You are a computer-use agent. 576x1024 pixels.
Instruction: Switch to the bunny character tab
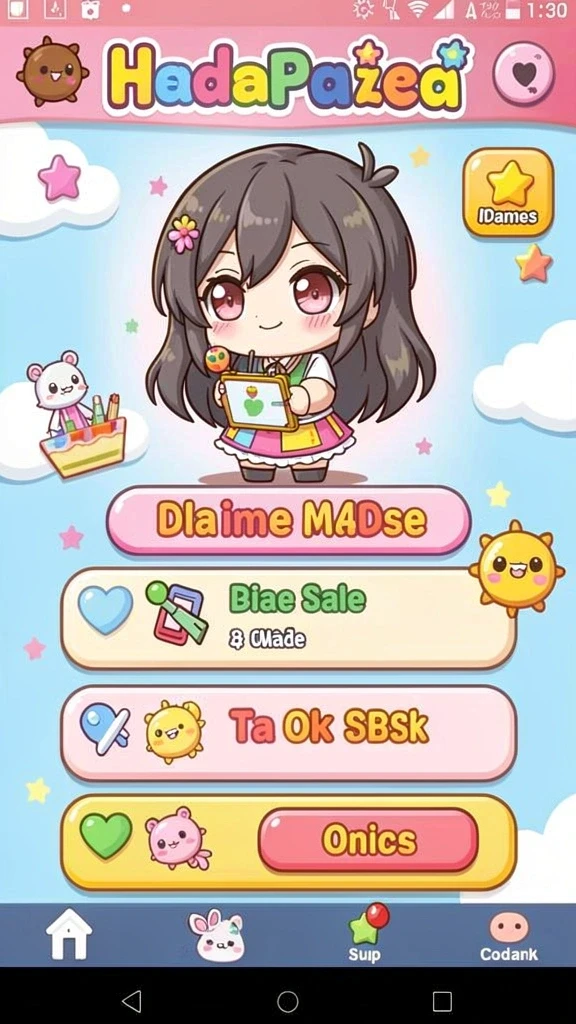[217, 936]
